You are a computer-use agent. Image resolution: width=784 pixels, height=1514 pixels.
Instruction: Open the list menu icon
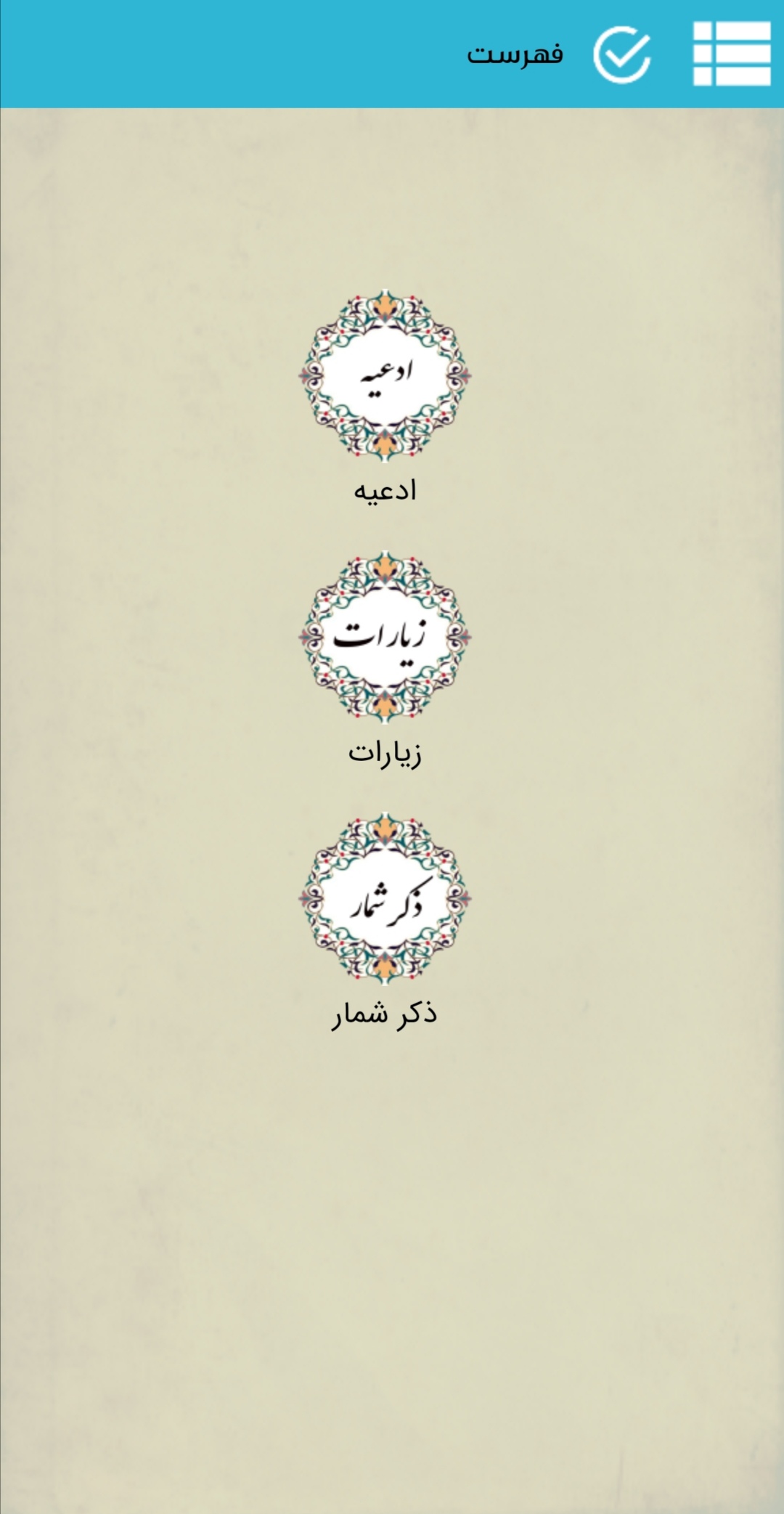coord(731,54)
